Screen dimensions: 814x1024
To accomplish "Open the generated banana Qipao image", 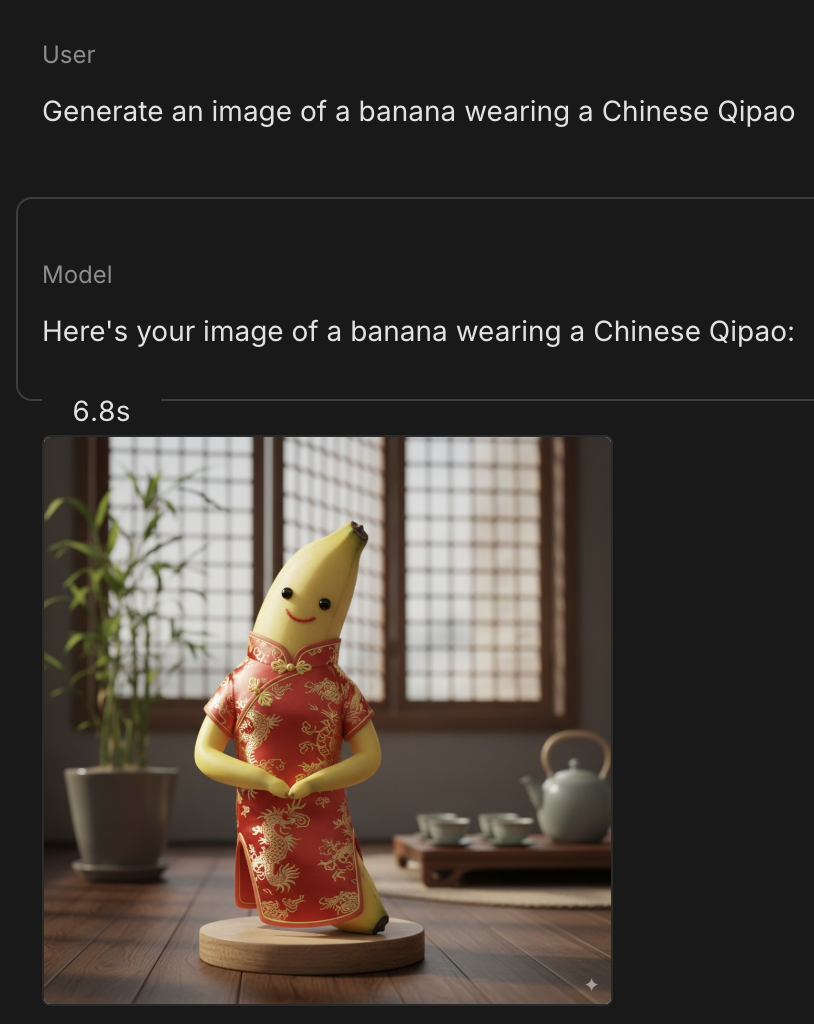I will (x=327, y=720).
